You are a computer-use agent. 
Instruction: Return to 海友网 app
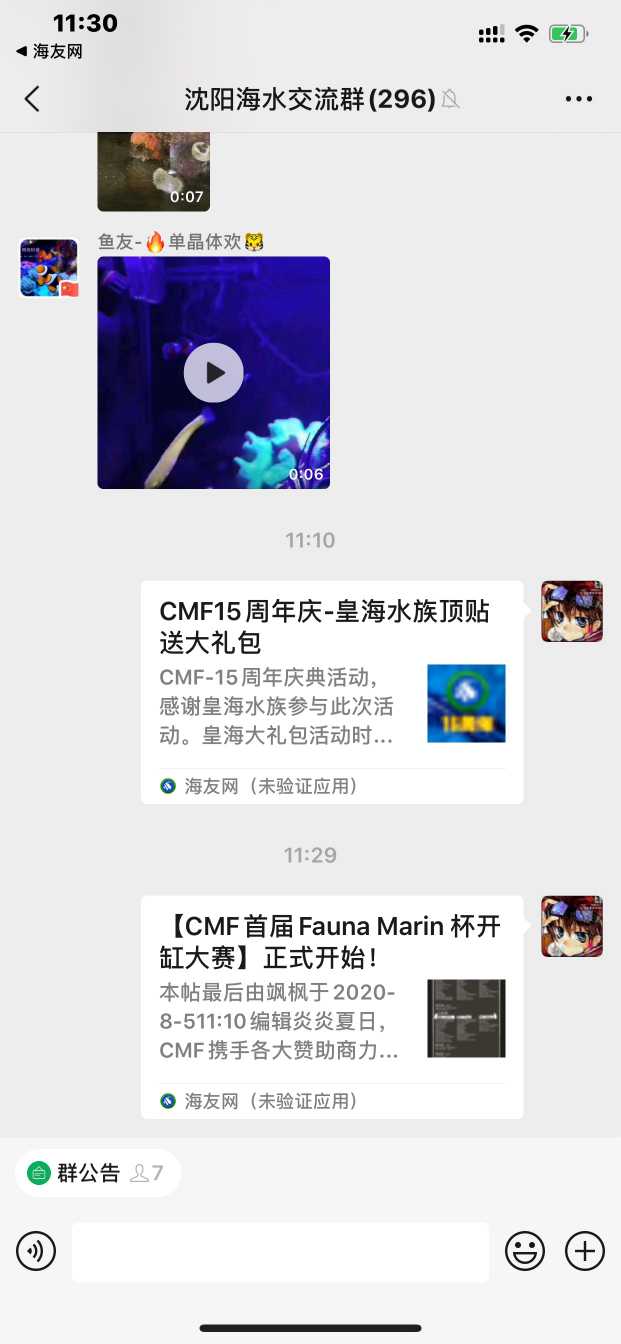49,51
